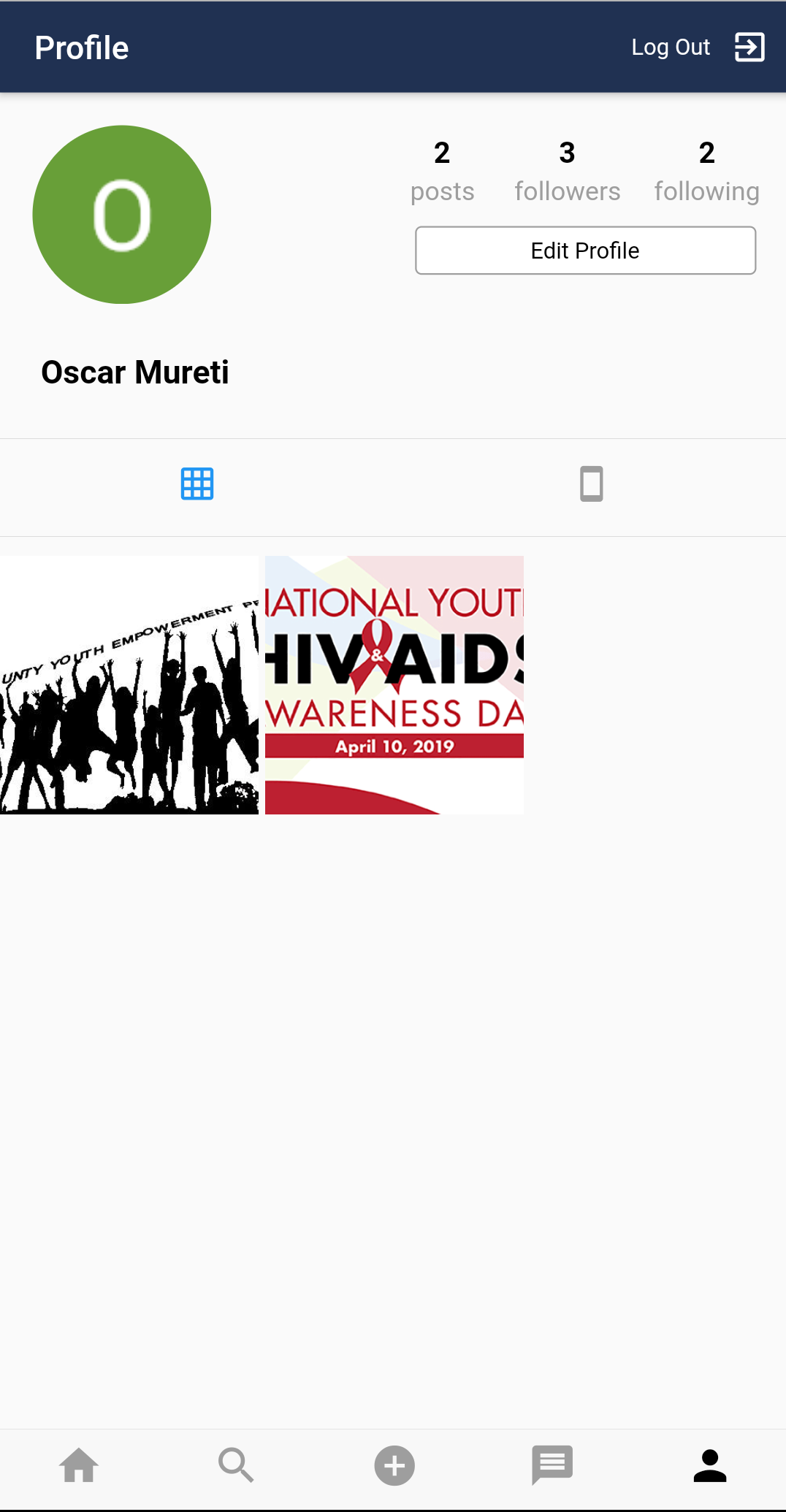Switch to the single-post feed view tab
The width and height of the screenshot is (786, 1512).
[591, 484]
